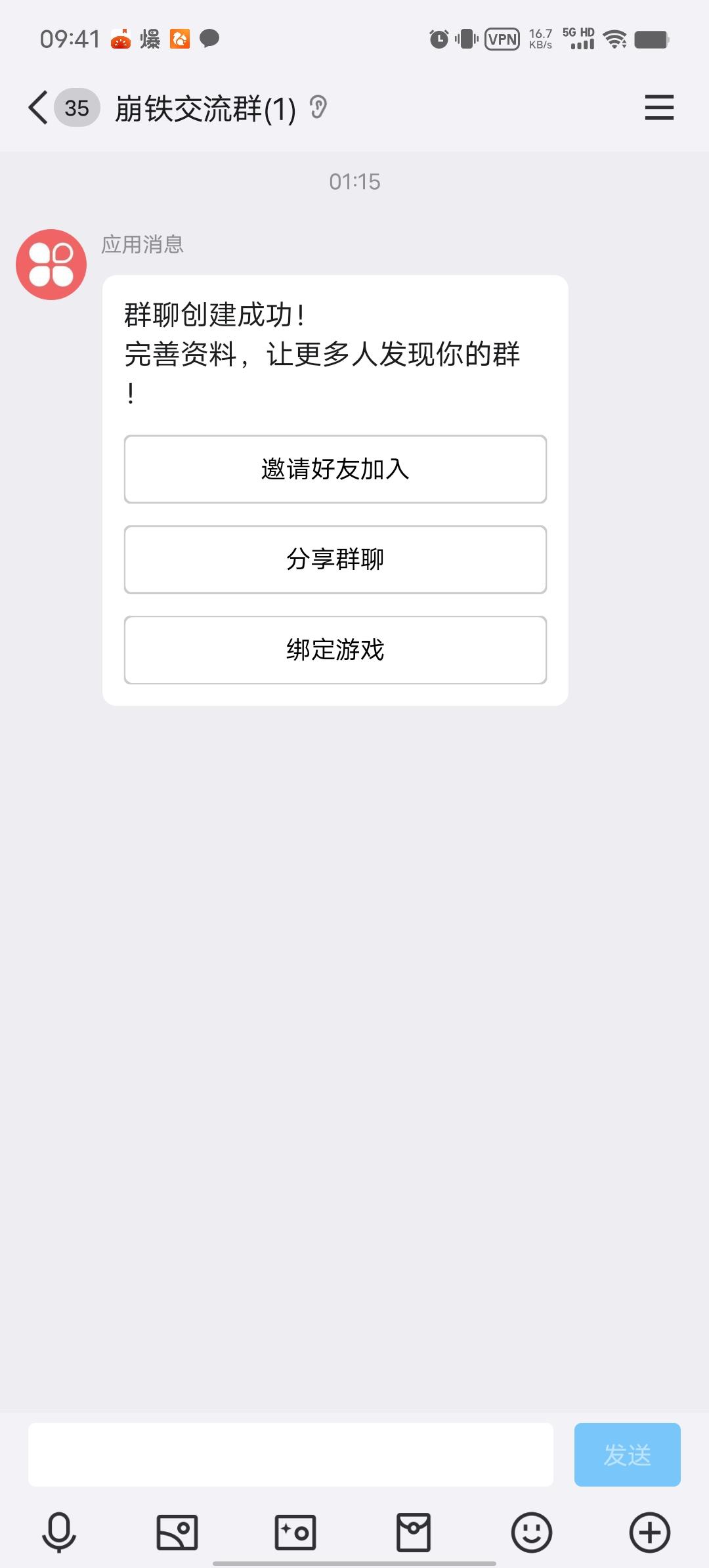Toggle the earpiece icon beside group name
This screenshot has width=709, height=1568.
[318, 108]
